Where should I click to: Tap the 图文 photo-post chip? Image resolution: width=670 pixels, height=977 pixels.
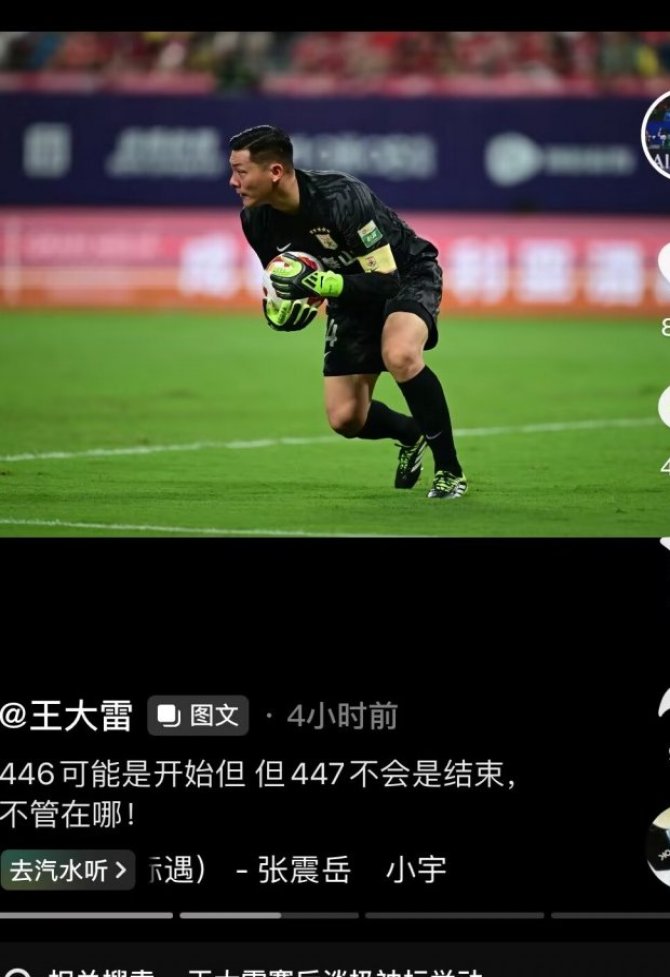[198, 716]
